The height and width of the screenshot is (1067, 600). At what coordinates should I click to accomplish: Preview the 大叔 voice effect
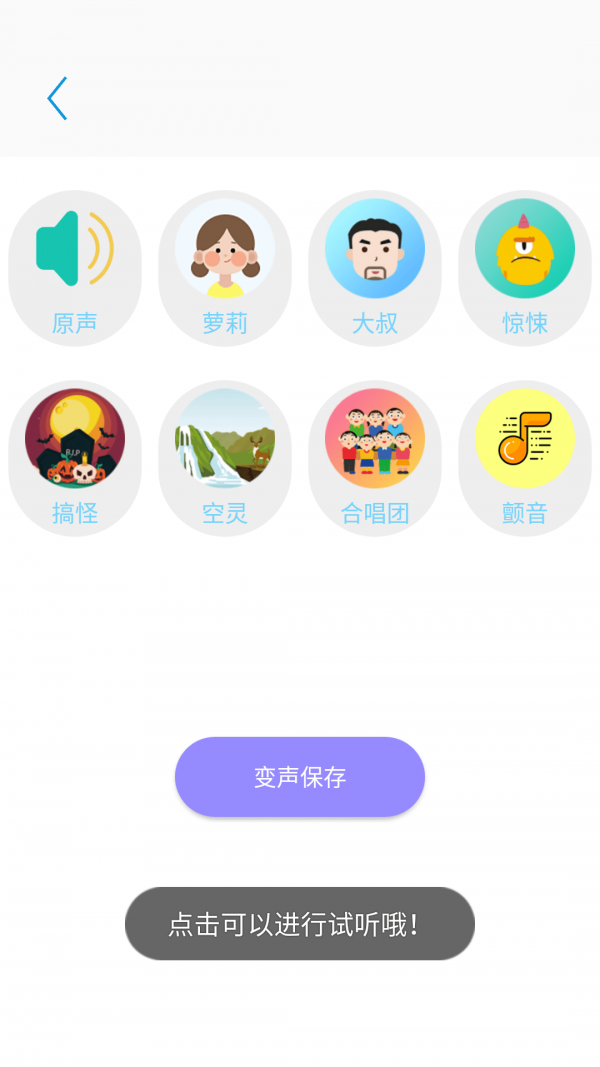click(375, 267)
